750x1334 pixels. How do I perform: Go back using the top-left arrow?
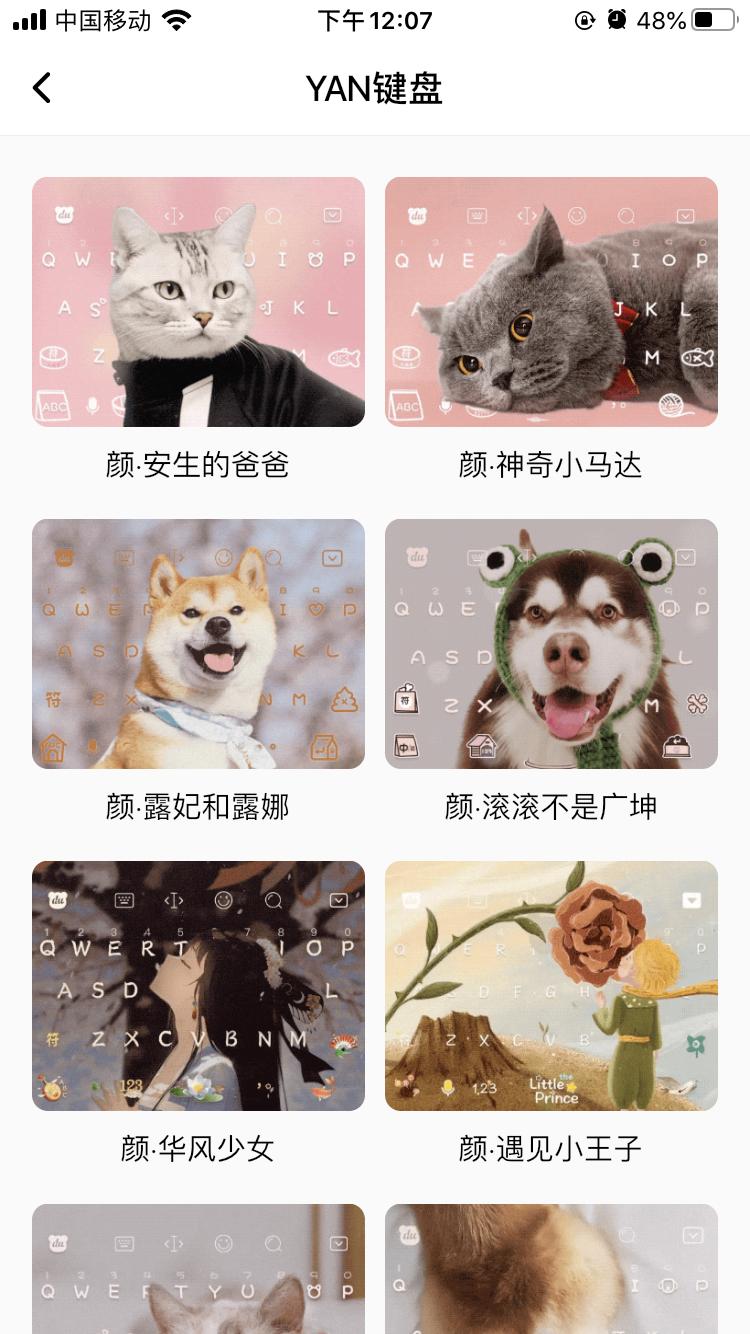pos(42,88)
